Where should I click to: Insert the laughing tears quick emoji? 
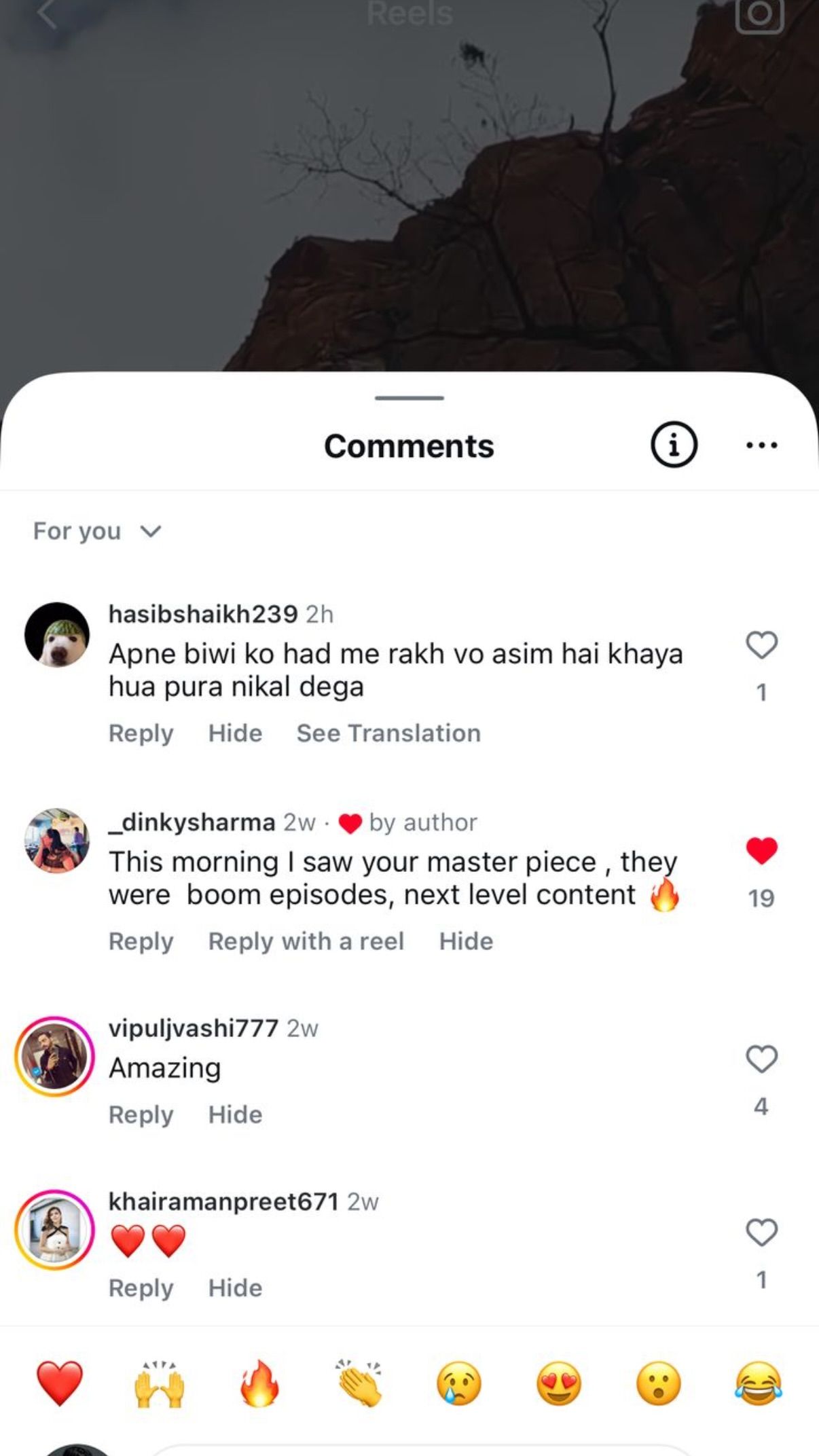click(x=758, y=1383)
